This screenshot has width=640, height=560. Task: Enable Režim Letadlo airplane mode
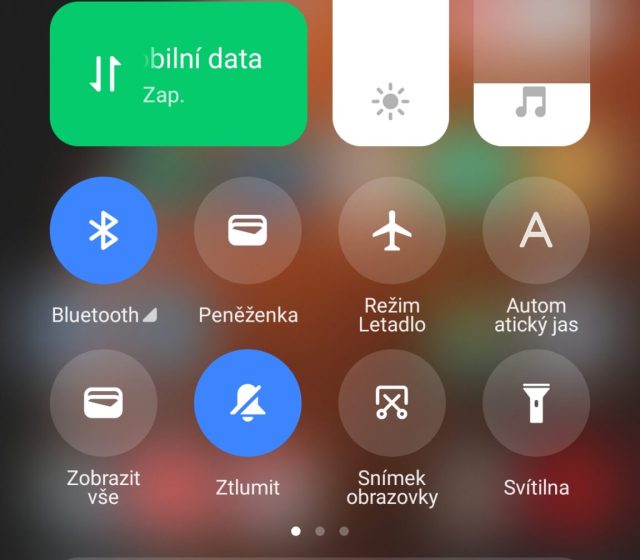tap(392, 231)
